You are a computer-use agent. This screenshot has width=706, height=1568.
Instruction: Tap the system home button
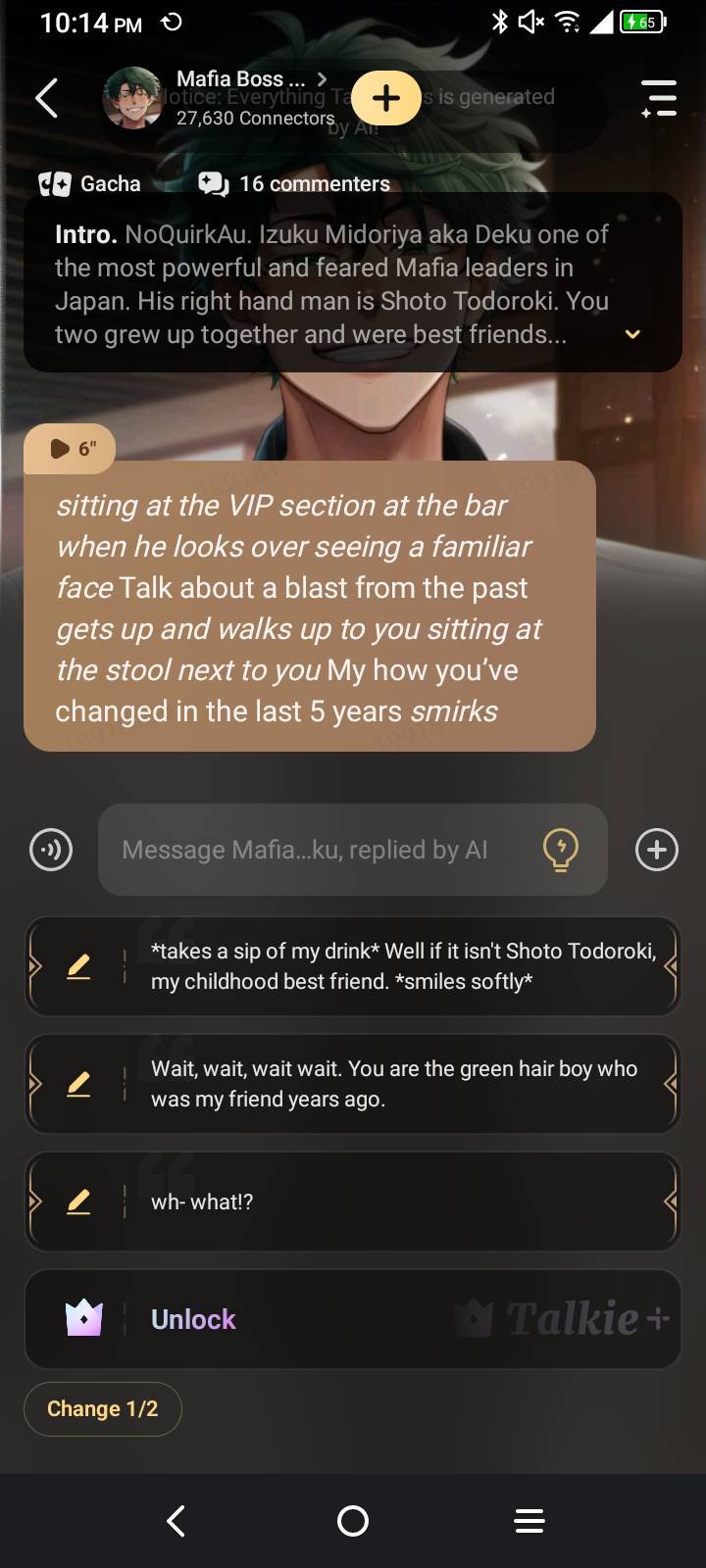[x=353, y=1521]
